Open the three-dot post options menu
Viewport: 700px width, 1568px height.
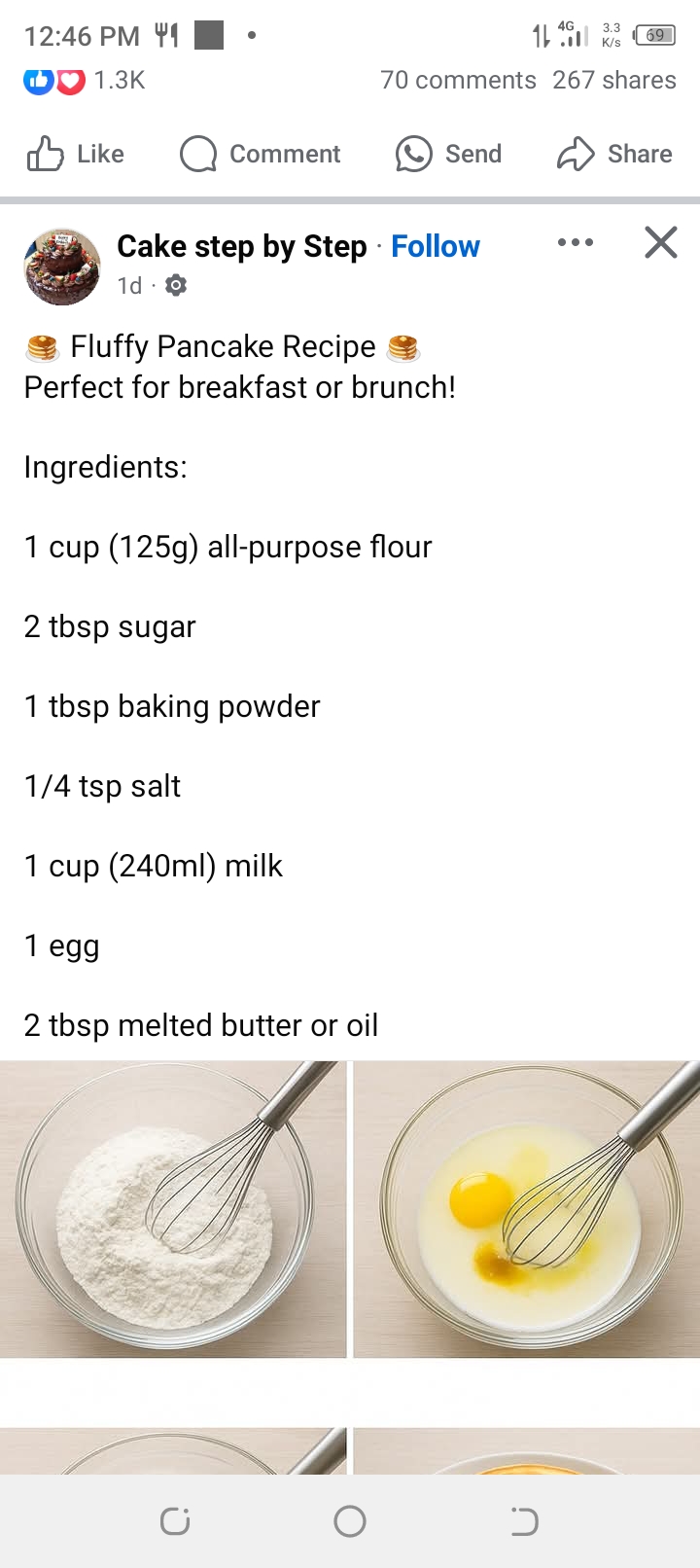pos(576,243)
